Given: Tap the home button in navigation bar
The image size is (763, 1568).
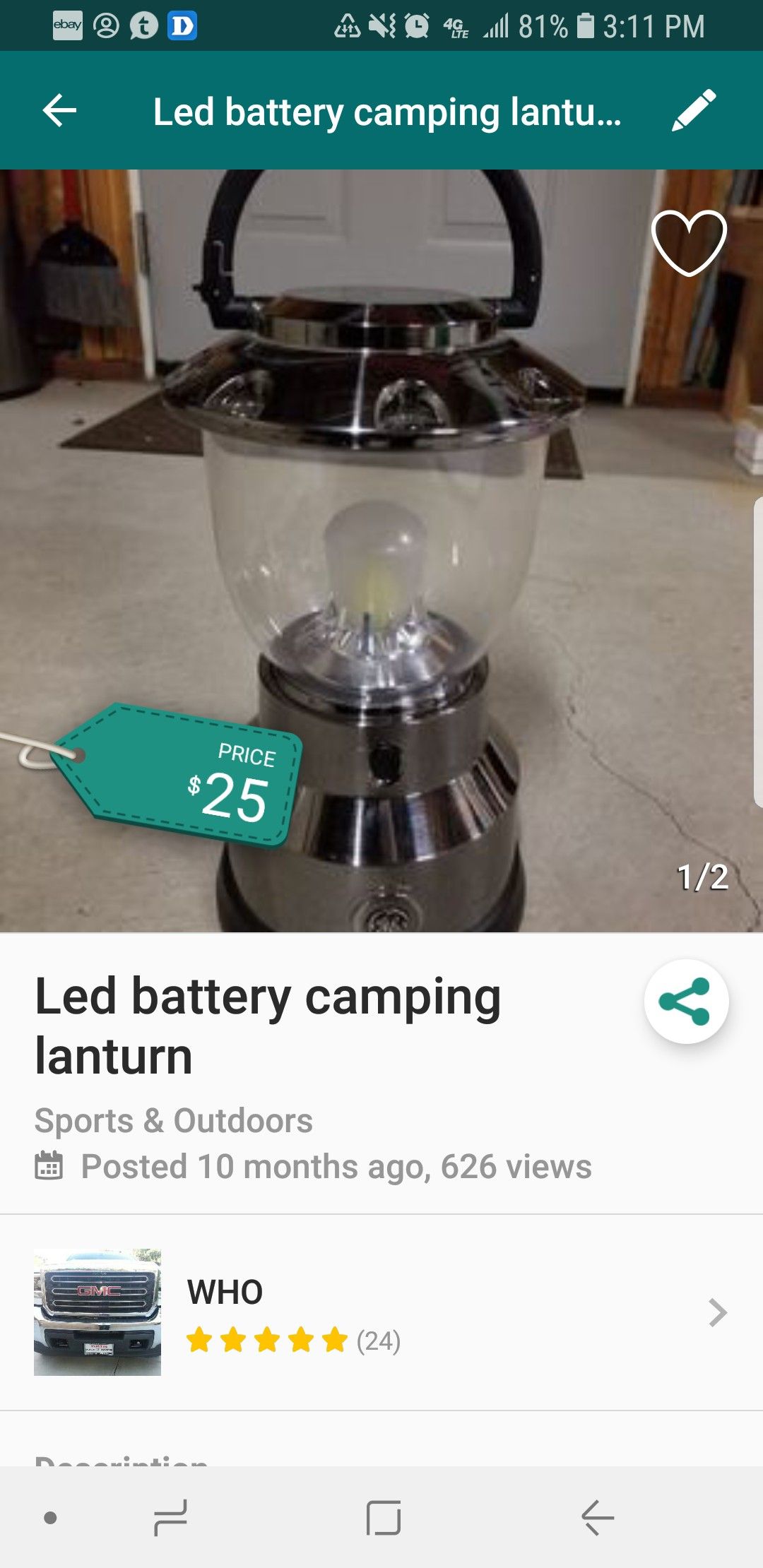Looking at the screenshot, I should [x=383, y=1517].
